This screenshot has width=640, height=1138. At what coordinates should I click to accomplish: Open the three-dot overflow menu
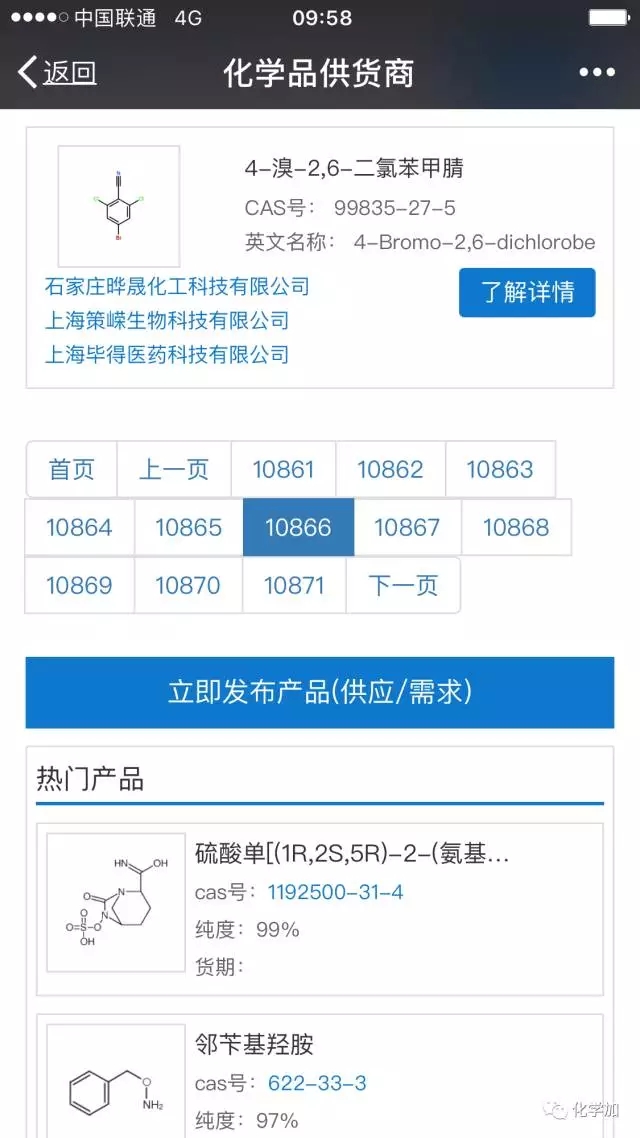point(597,73)
